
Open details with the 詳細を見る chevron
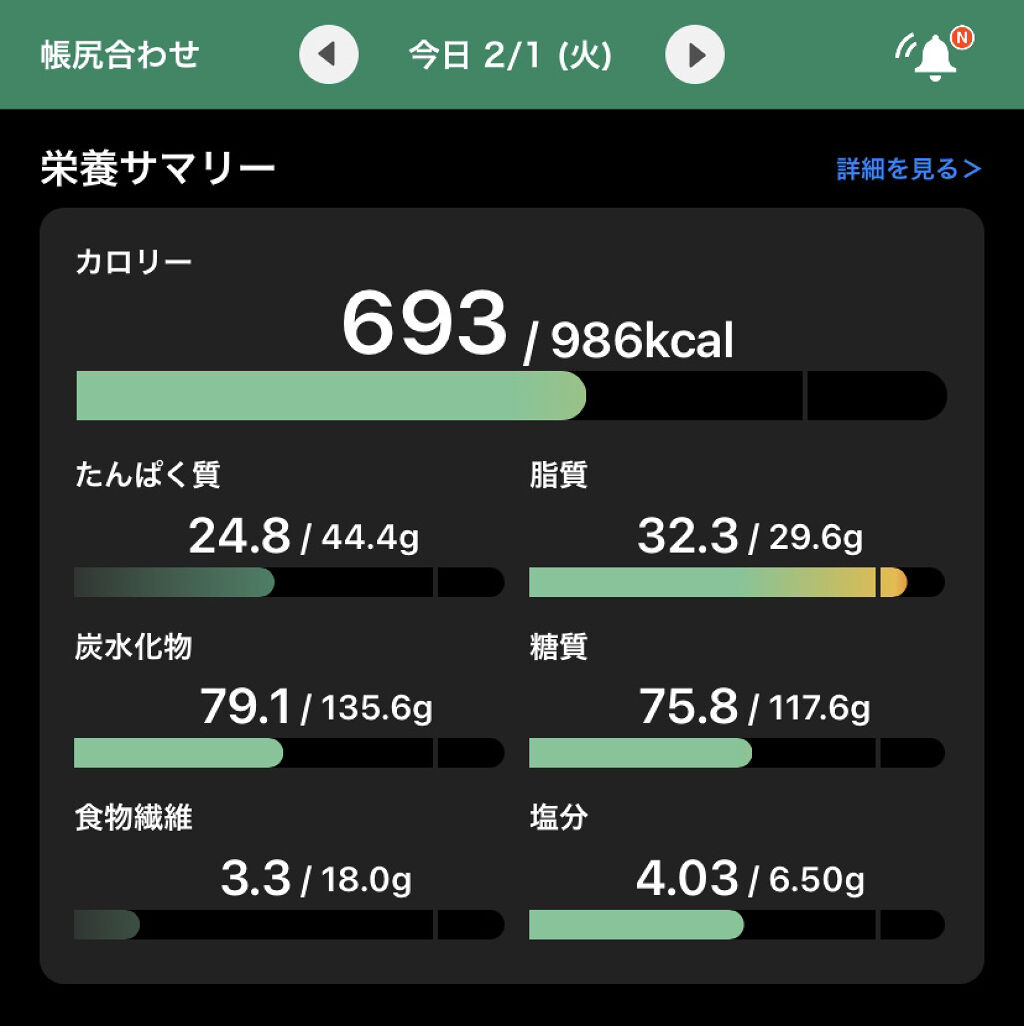[x=970, y=168]
